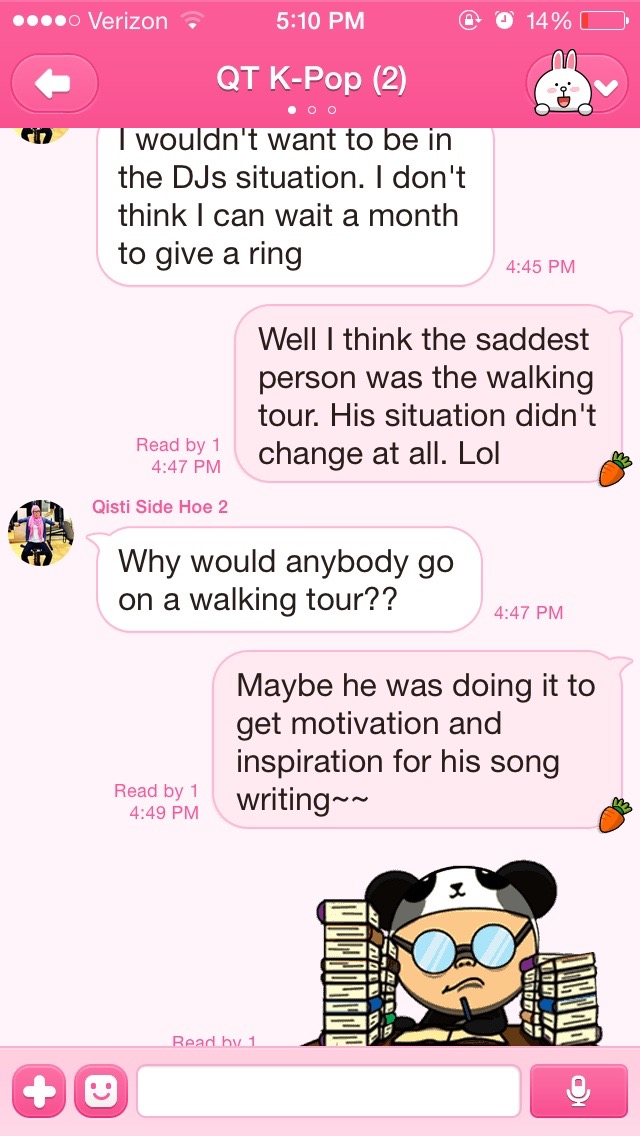The image size is (640, 1136).
Task: Tap the message input field
Action: [x=328, y=1090]
